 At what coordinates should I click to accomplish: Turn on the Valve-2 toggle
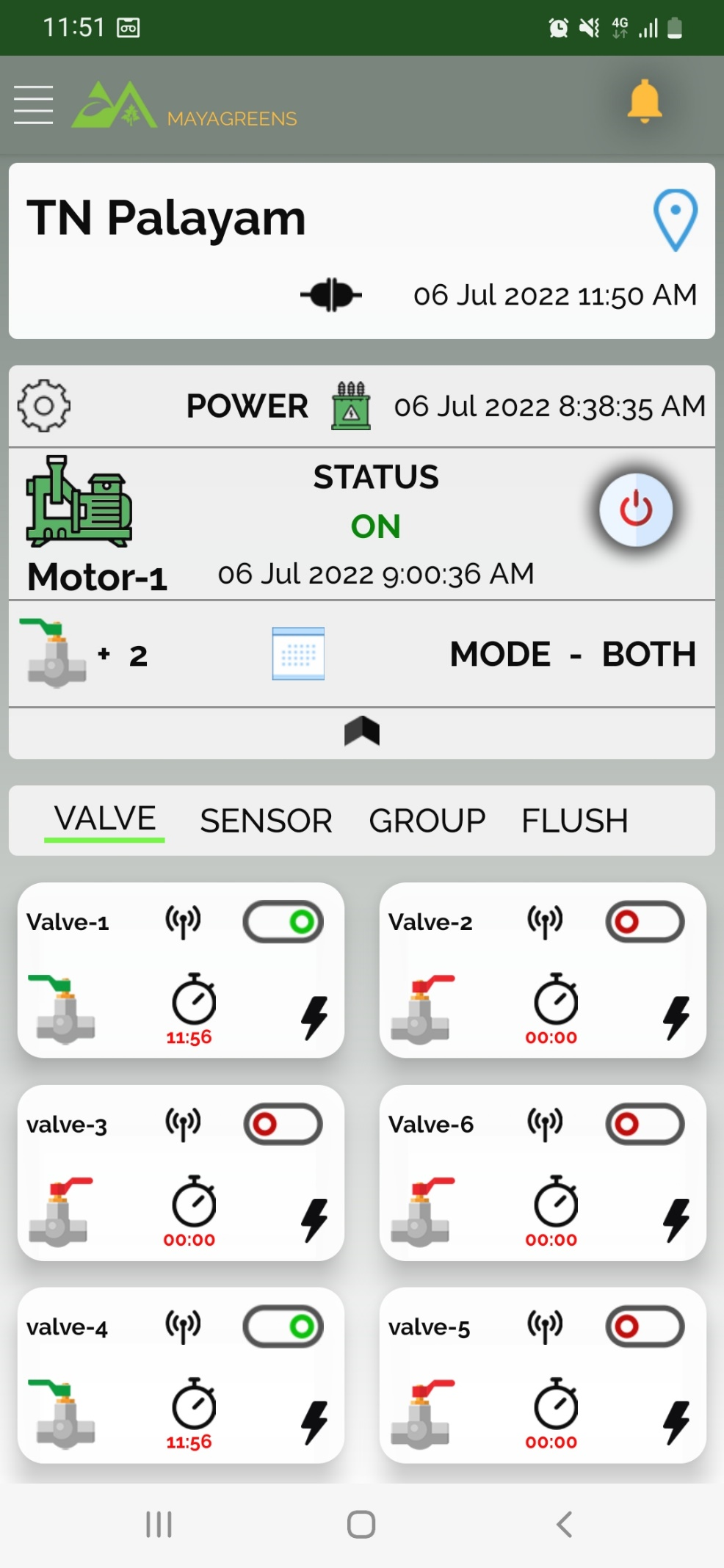click(645, 922)
